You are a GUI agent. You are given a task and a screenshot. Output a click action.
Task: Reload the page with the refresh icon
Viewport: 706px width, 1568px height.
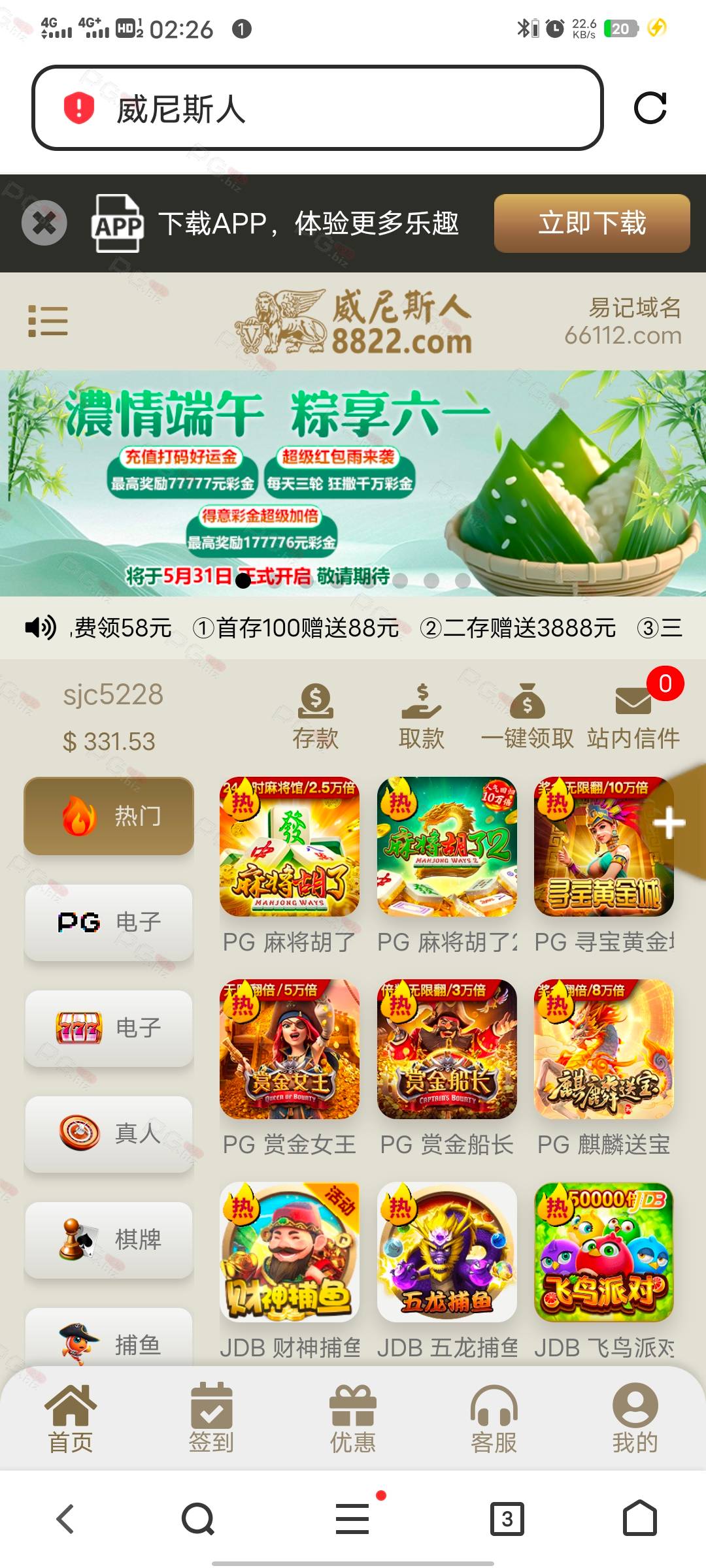pos(650,108)
